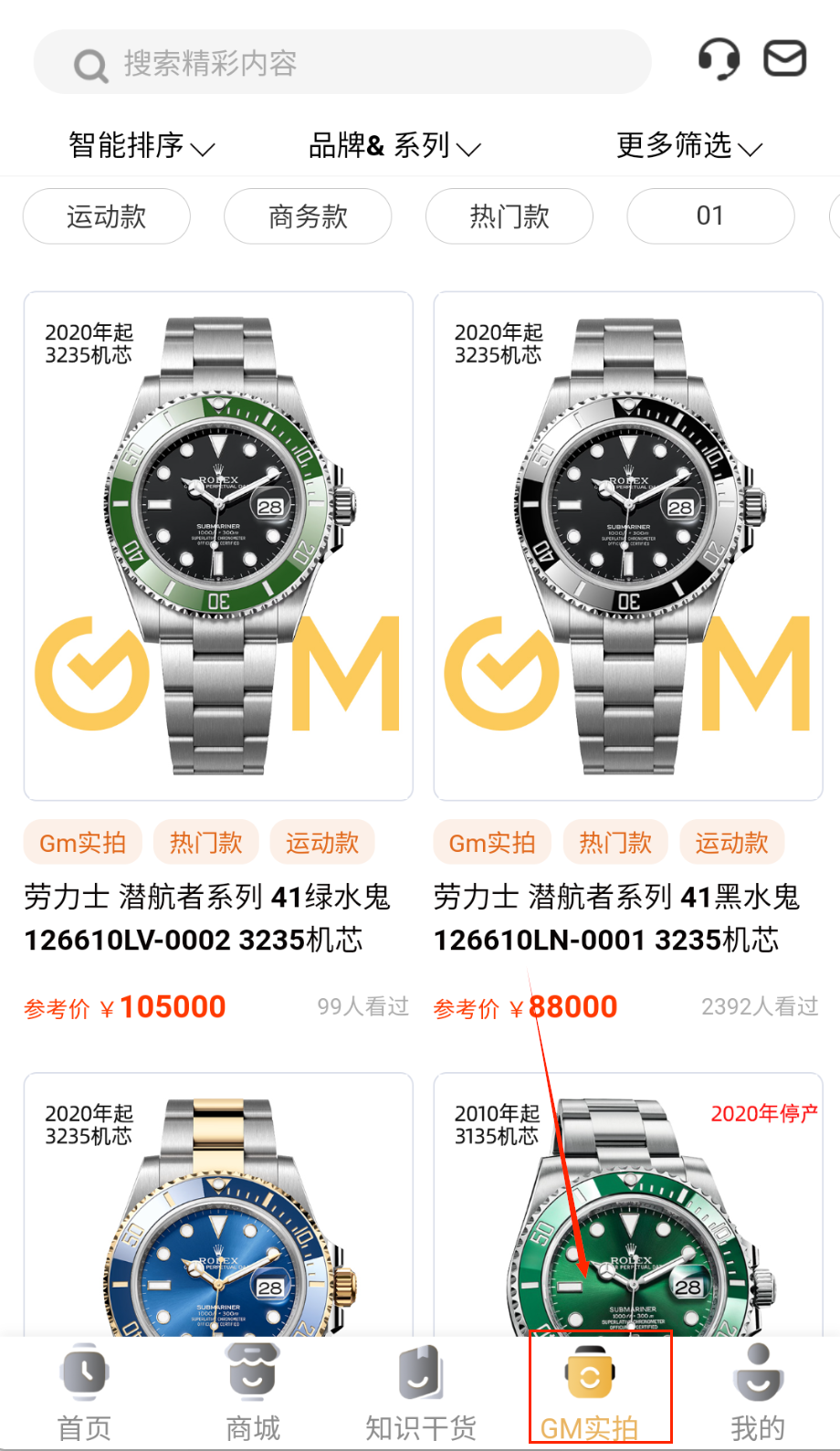Go to the 首页 tab

[84, 1392]
